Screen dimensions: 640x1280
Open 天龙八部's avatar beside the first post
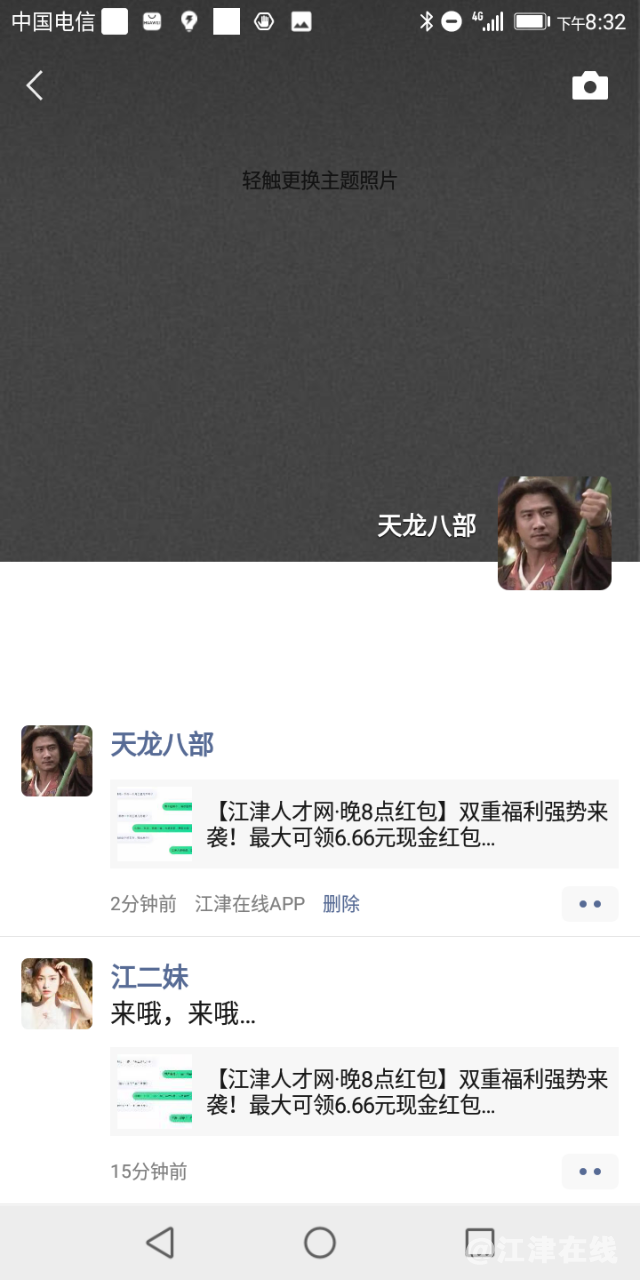(57, 761)
